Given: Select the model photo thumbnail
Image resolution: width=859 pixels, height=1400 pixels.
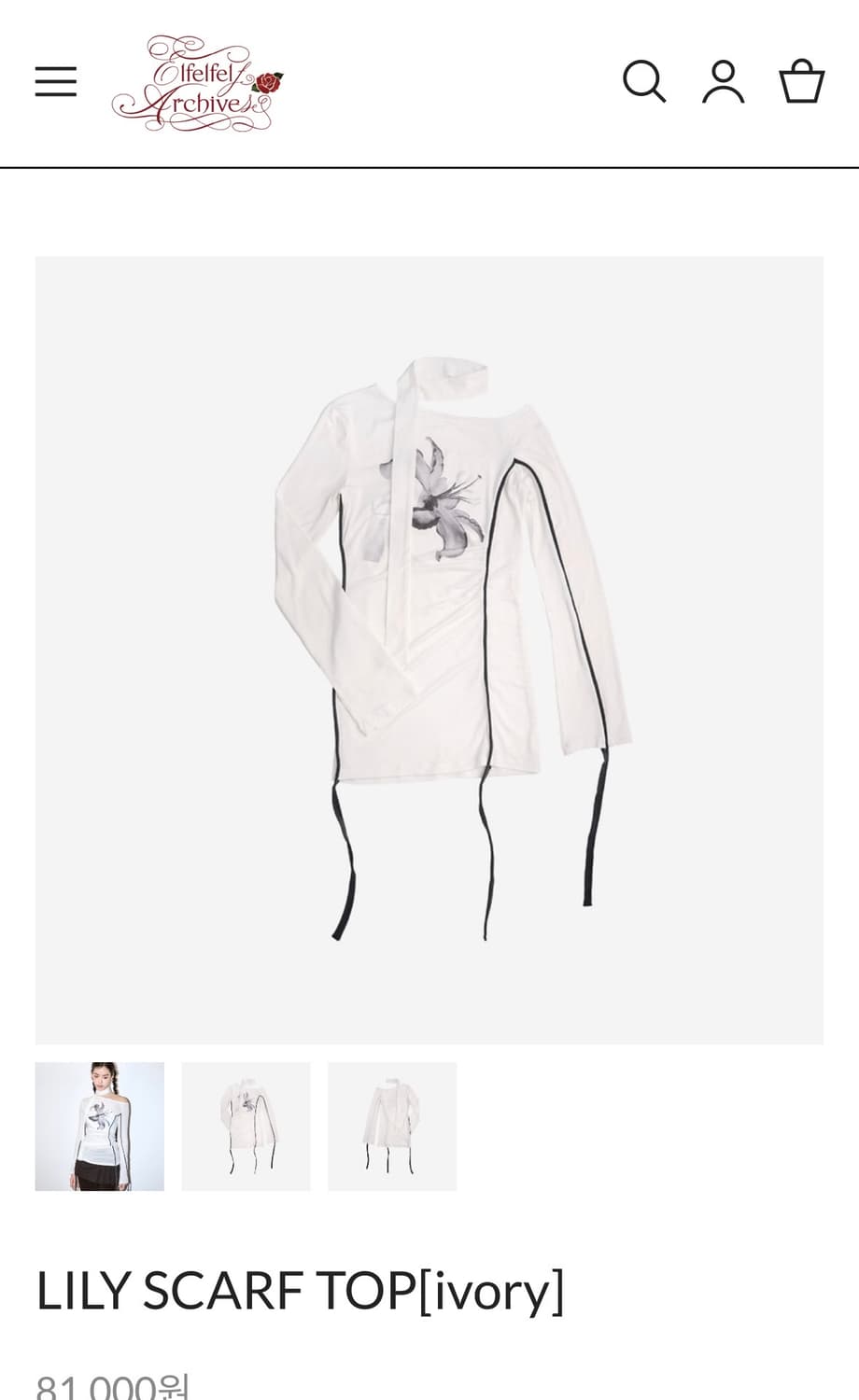Looking at the screenshot, I should click(x=99, y=1126).
